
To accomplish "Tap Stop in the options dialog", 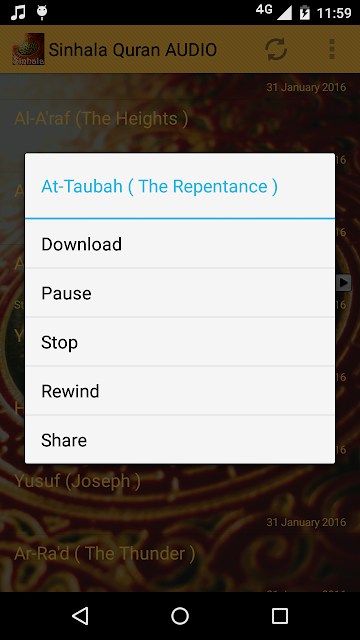I will (180, 342).
